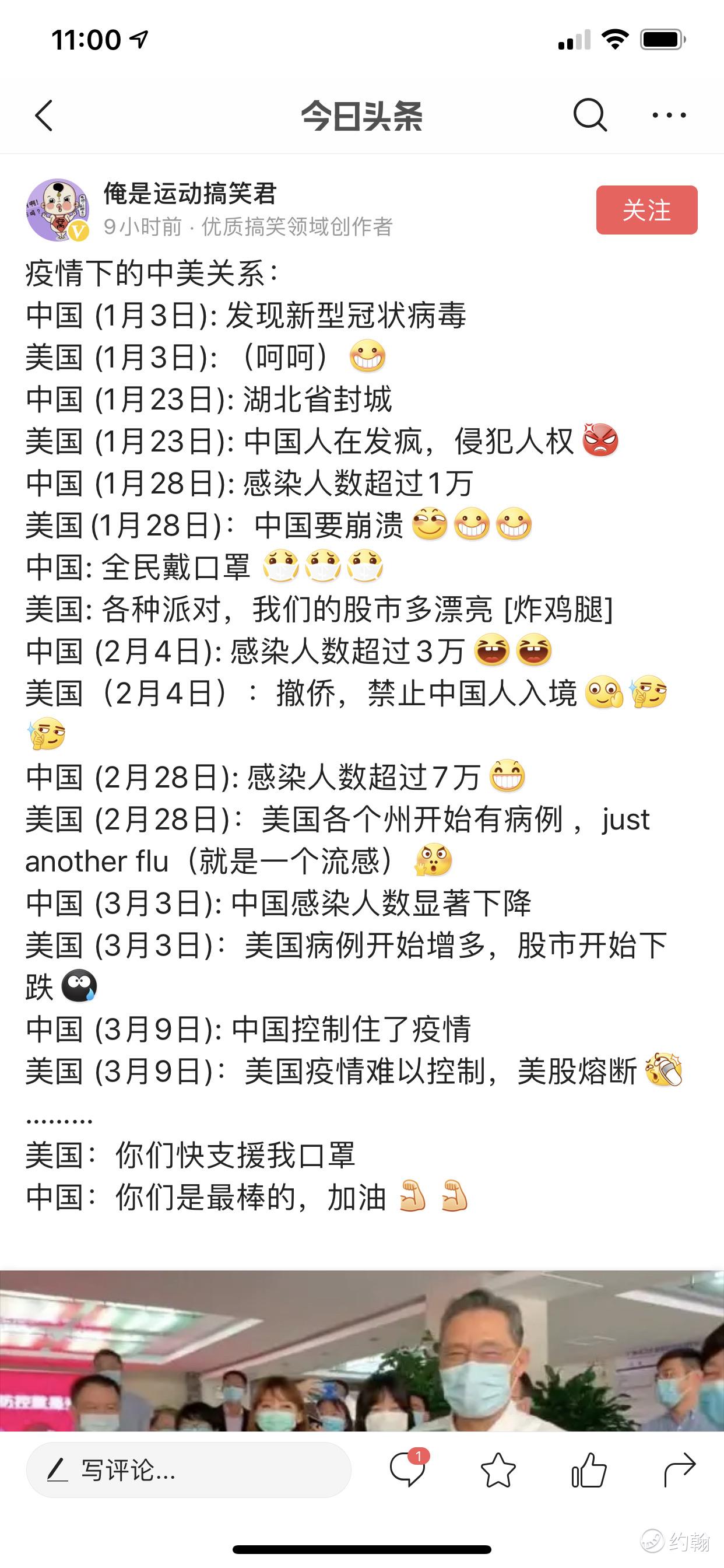
Task: Open the post's image at the bottom
Action: (x=362, y=1350)
